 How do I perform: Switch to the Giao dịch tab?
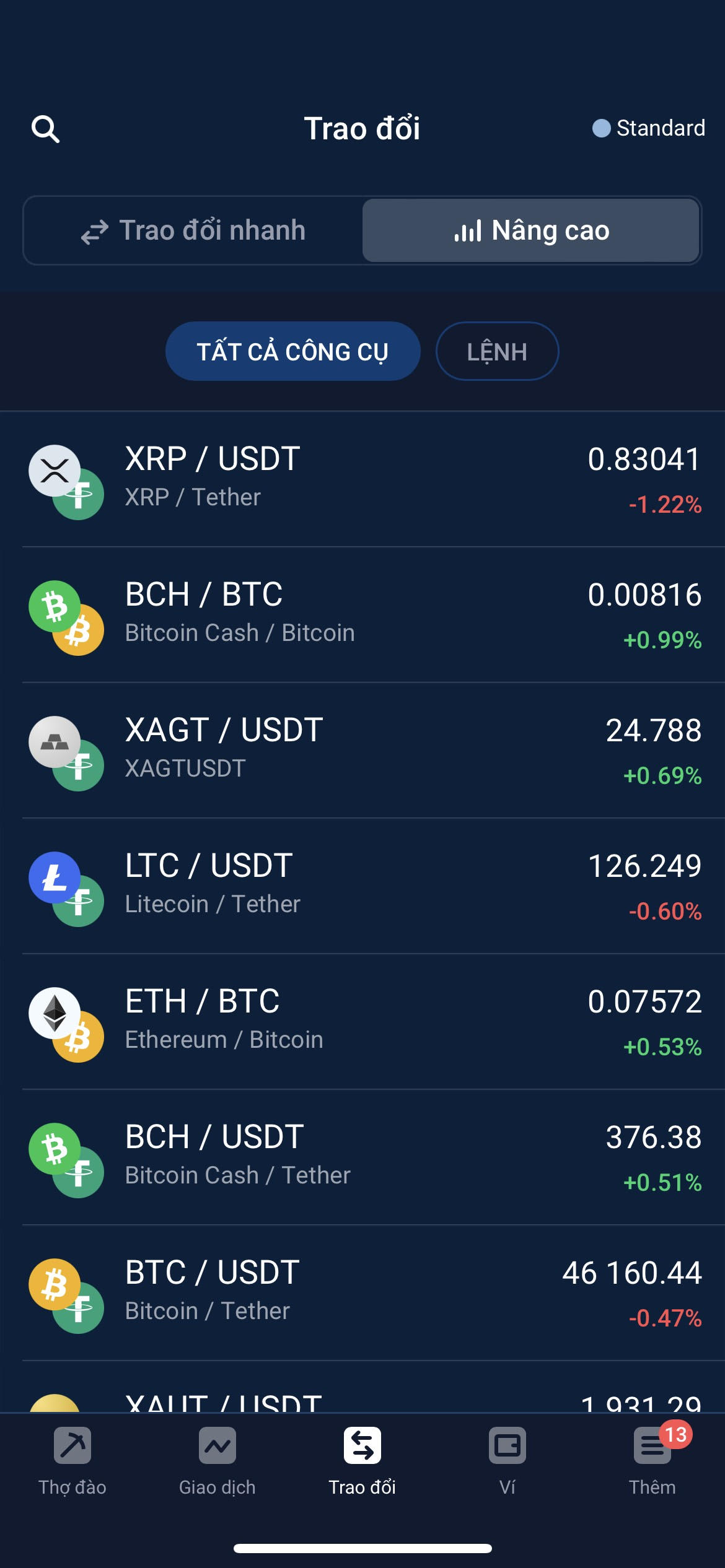click(x=217, y=1461)
